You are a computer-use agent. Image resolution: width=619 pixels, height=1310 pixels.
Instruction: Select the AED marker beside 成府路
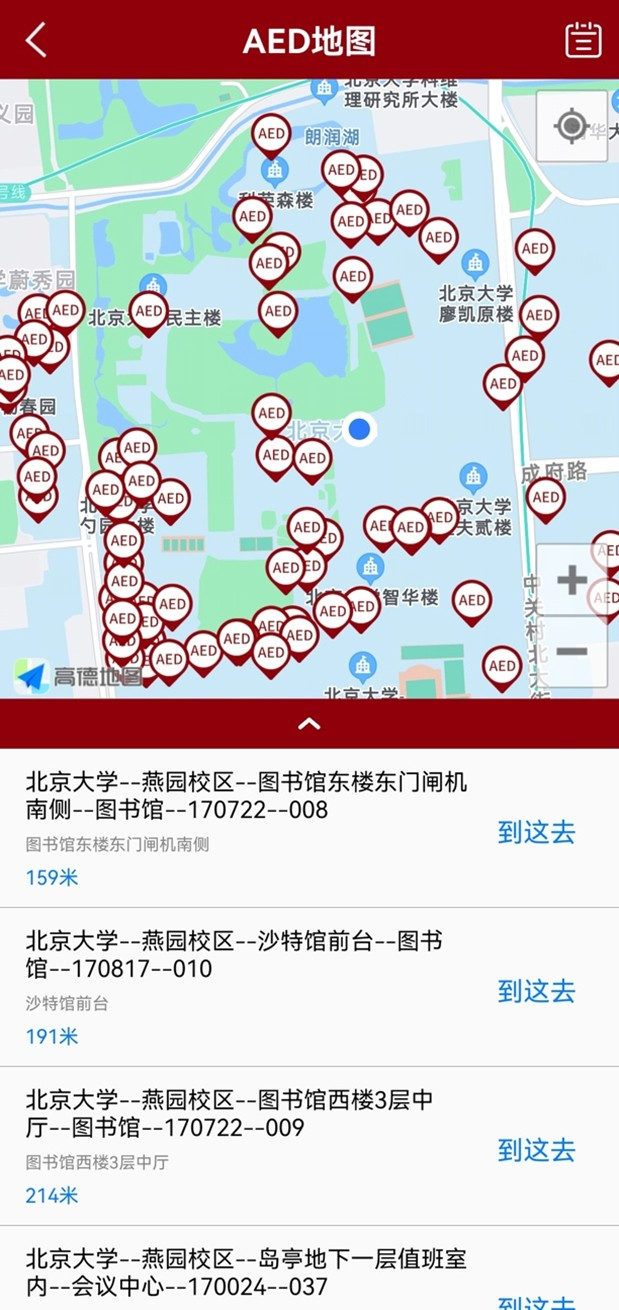click(546, 498)
